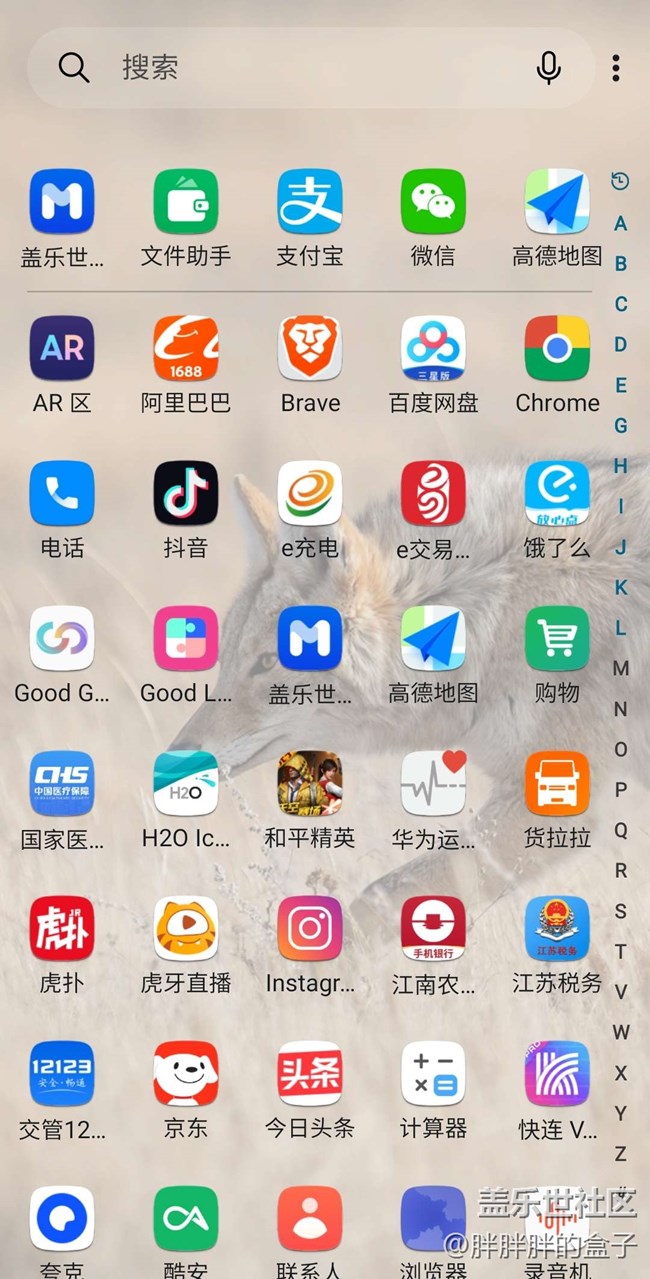
Task: Start voice search with the microphone
Action: pos(548,67)
